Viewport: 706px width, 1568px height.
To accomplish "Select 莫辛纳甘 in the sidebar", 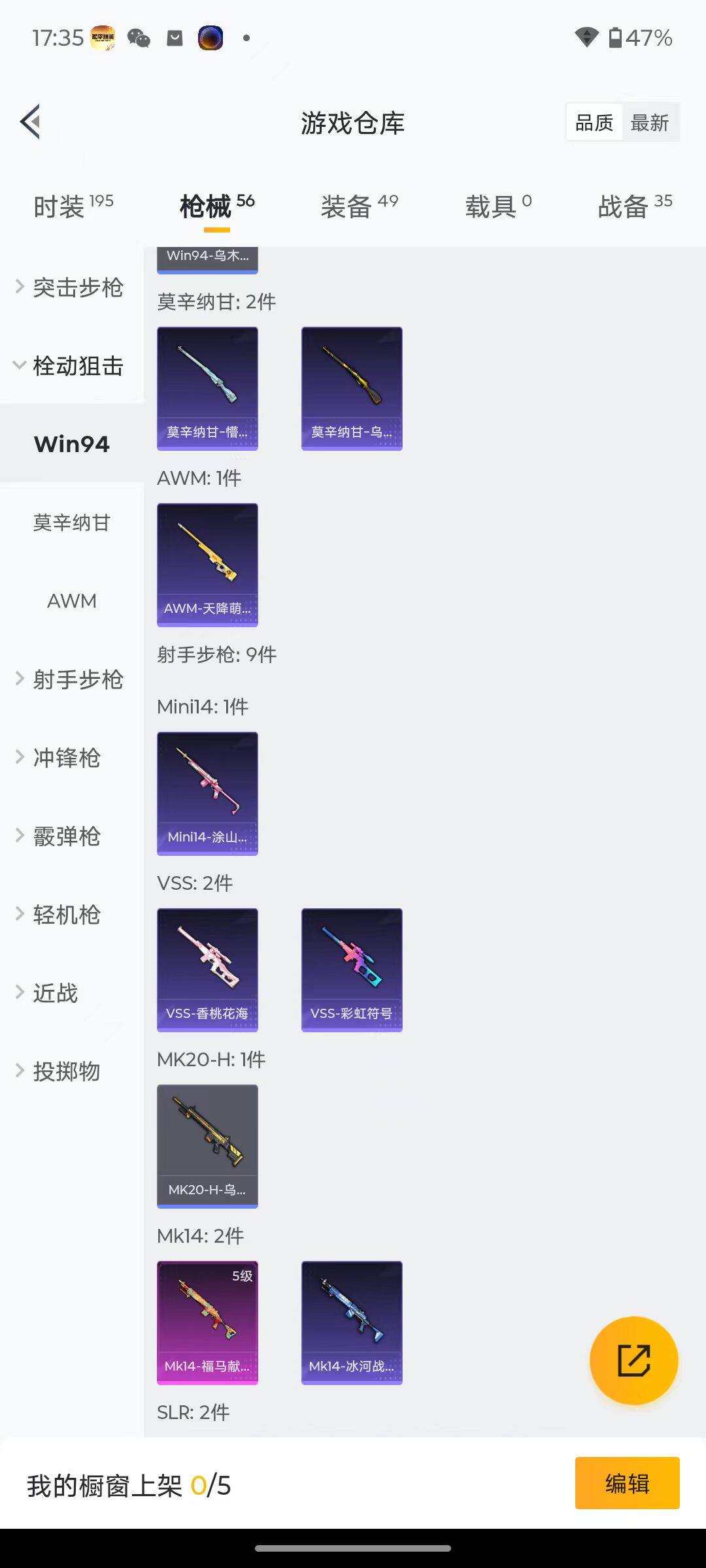I will click(72, 522).
